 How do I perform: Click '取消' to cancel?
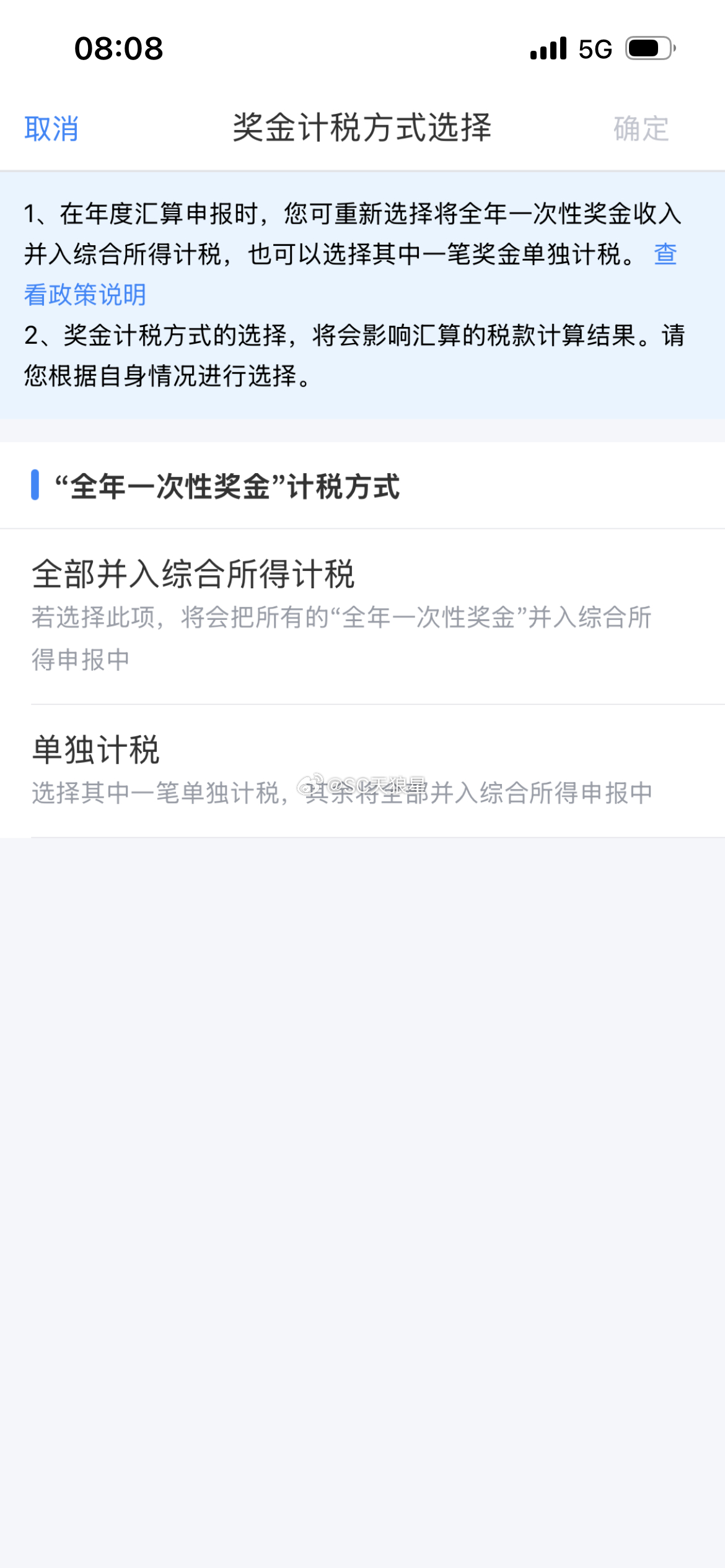click(53, 127)
